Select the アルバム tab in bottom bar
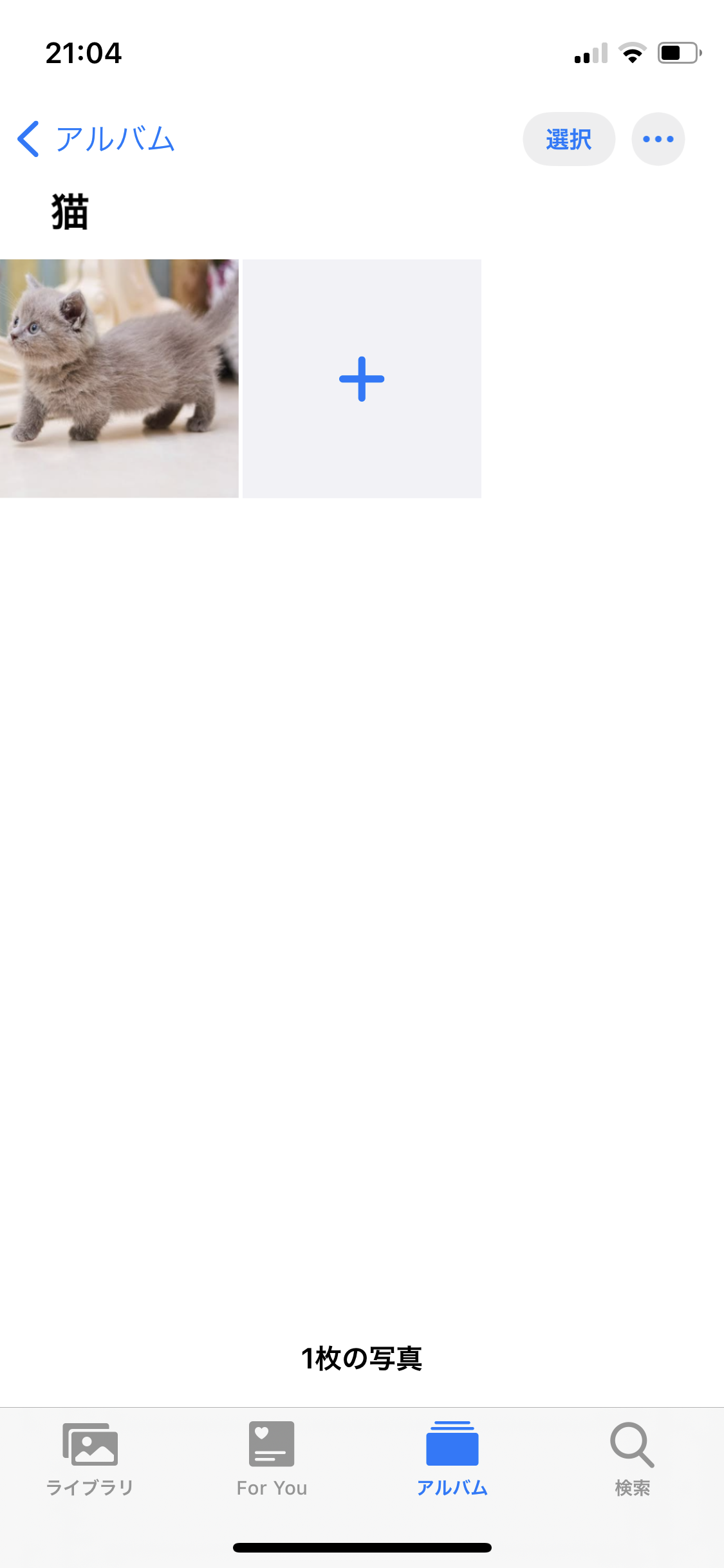 (452, 1459)
